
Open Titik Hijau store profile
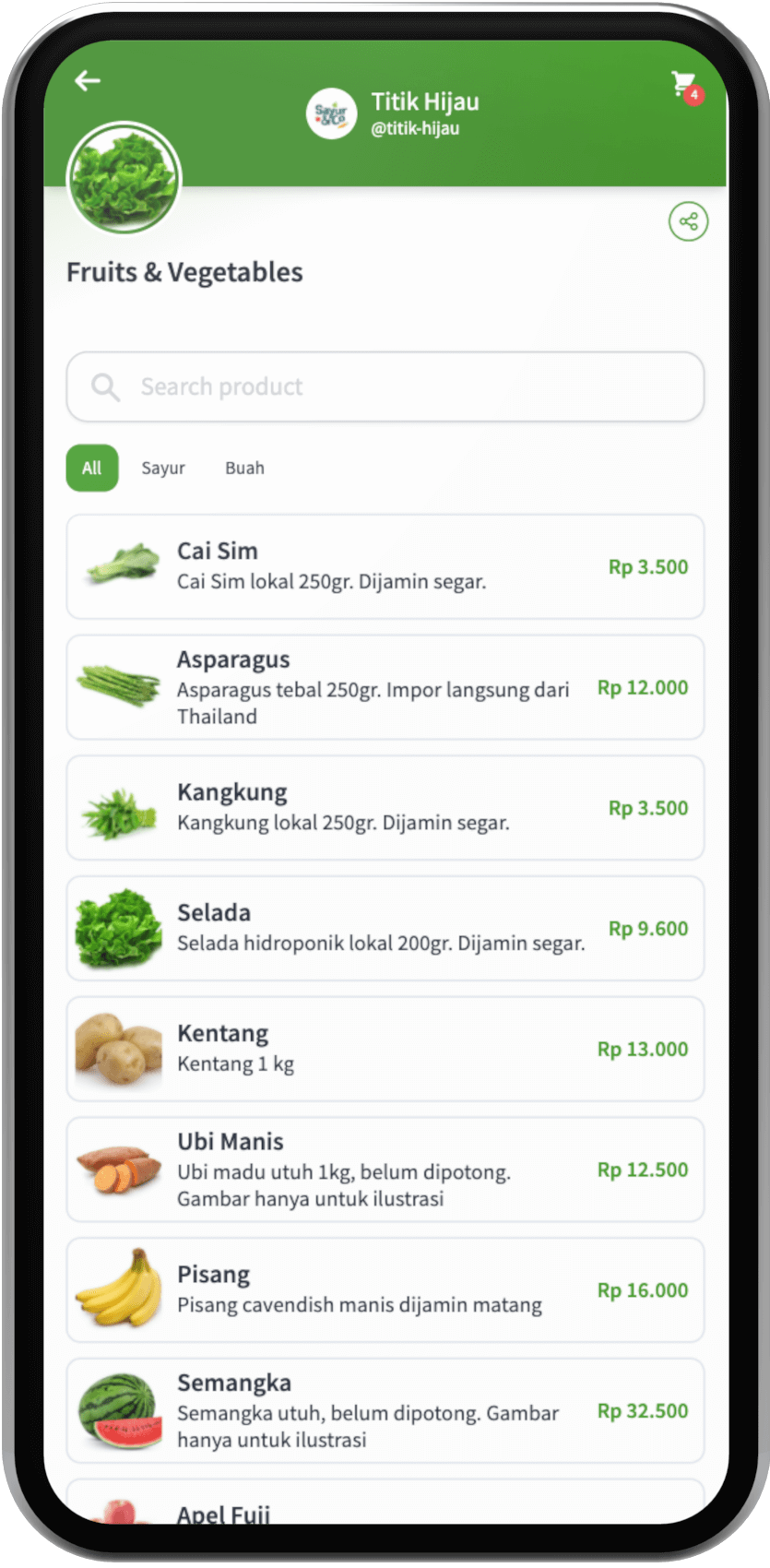click(397, 113)
